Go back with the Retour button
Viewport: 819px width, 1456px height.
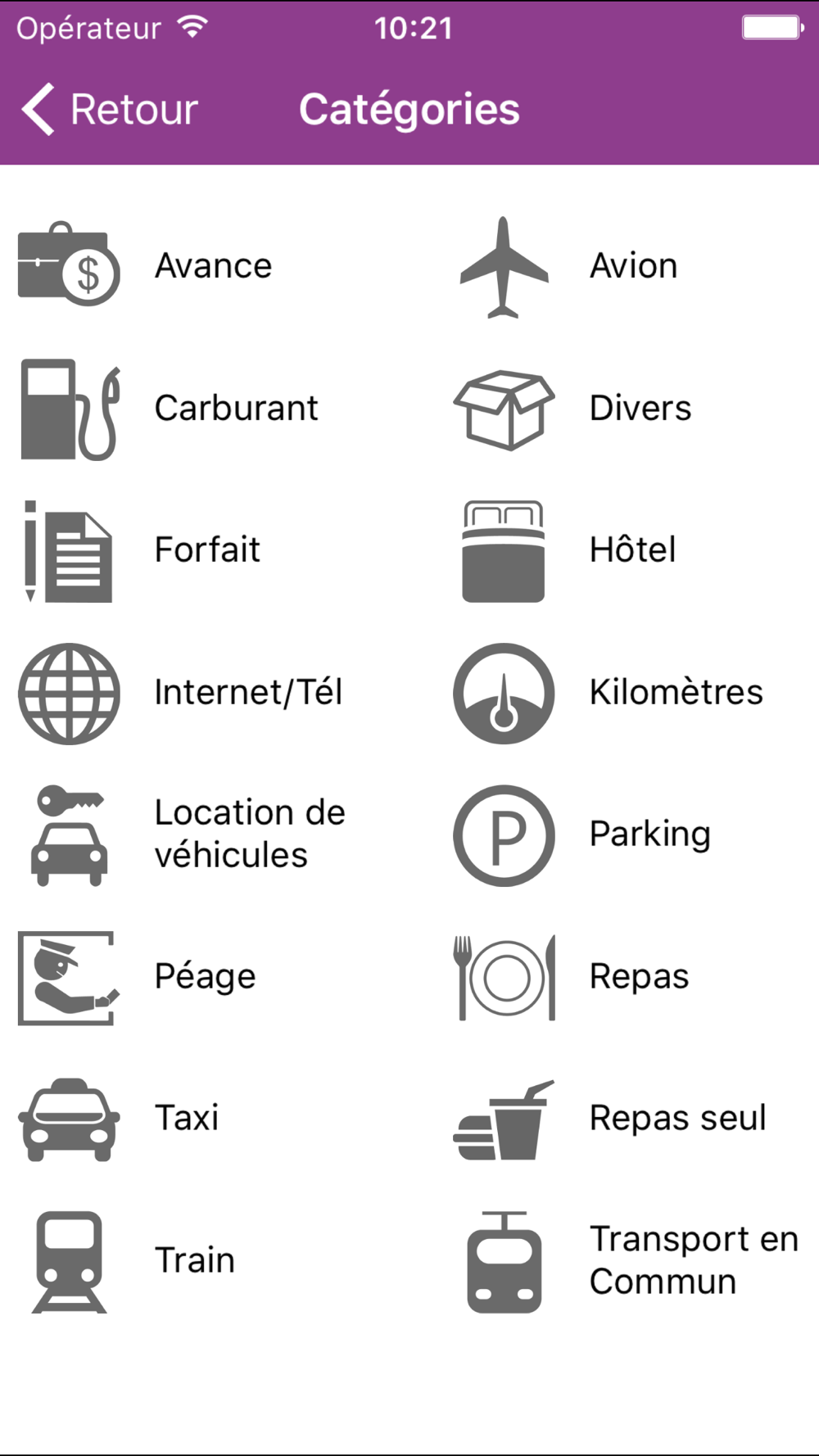point(110,110)
